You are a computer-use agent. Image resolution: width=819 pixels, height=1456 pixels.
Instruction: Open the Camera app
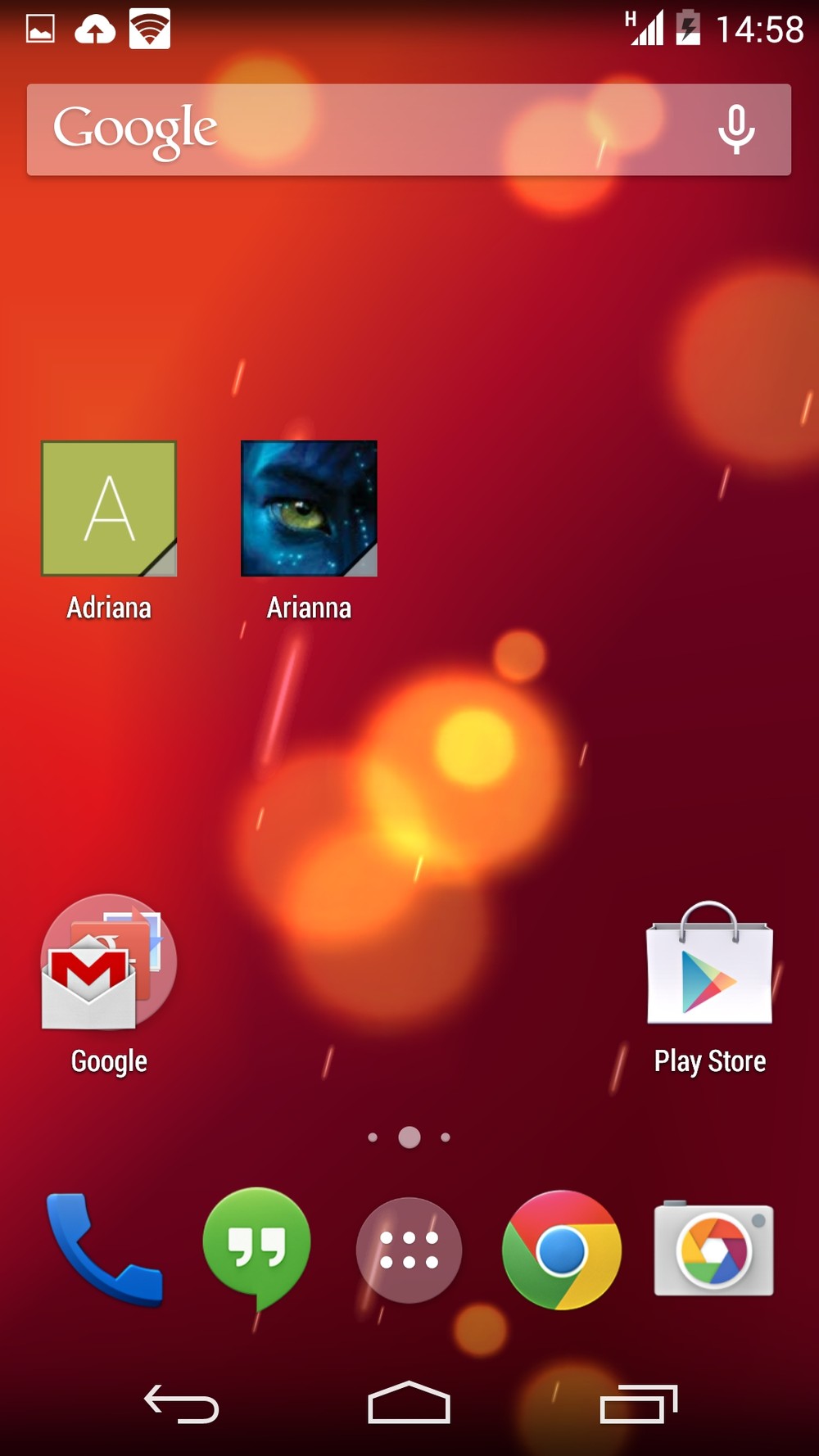[x=713, y=1249]
